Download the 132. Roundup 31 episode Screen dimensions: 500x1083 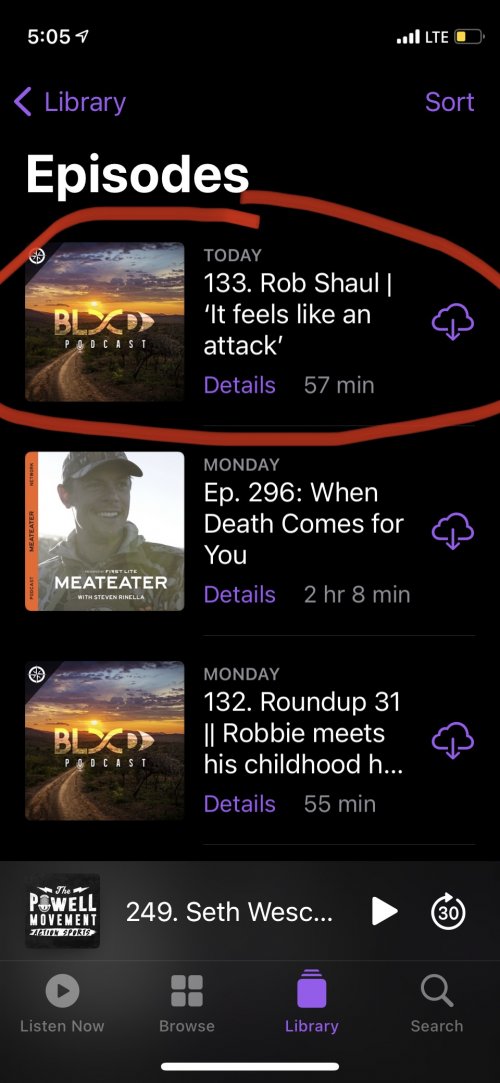452,741
